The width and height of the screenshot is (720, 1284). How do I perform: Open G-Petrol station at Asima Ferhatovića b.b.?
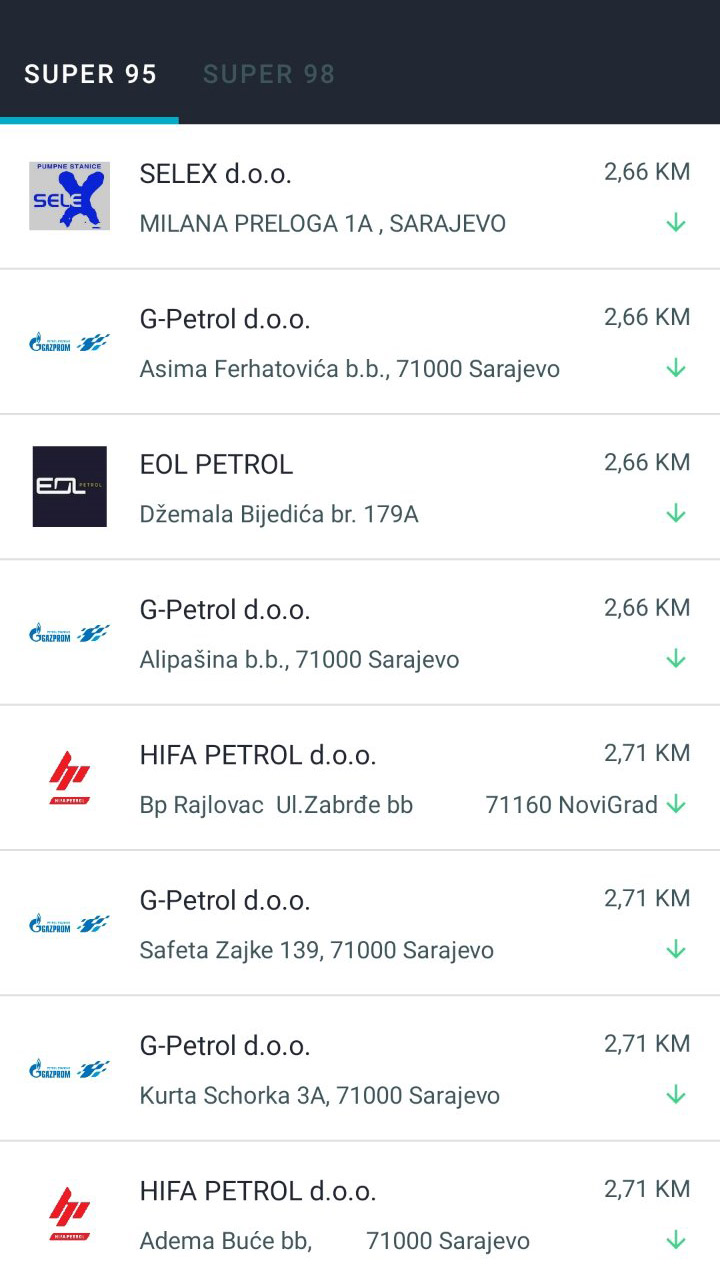360,342
